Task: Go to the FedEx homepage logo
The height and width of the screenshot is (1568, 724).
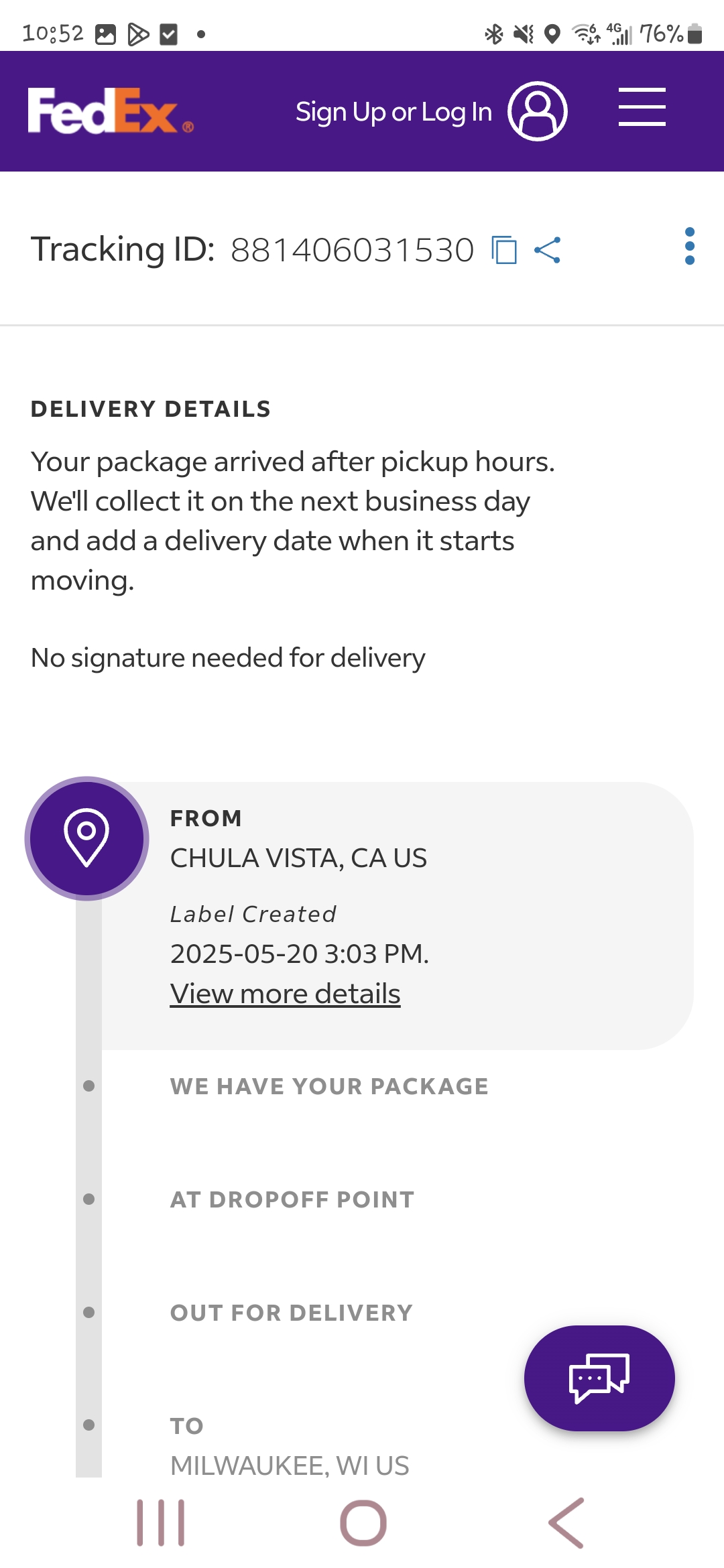Action: click(111, 111)
